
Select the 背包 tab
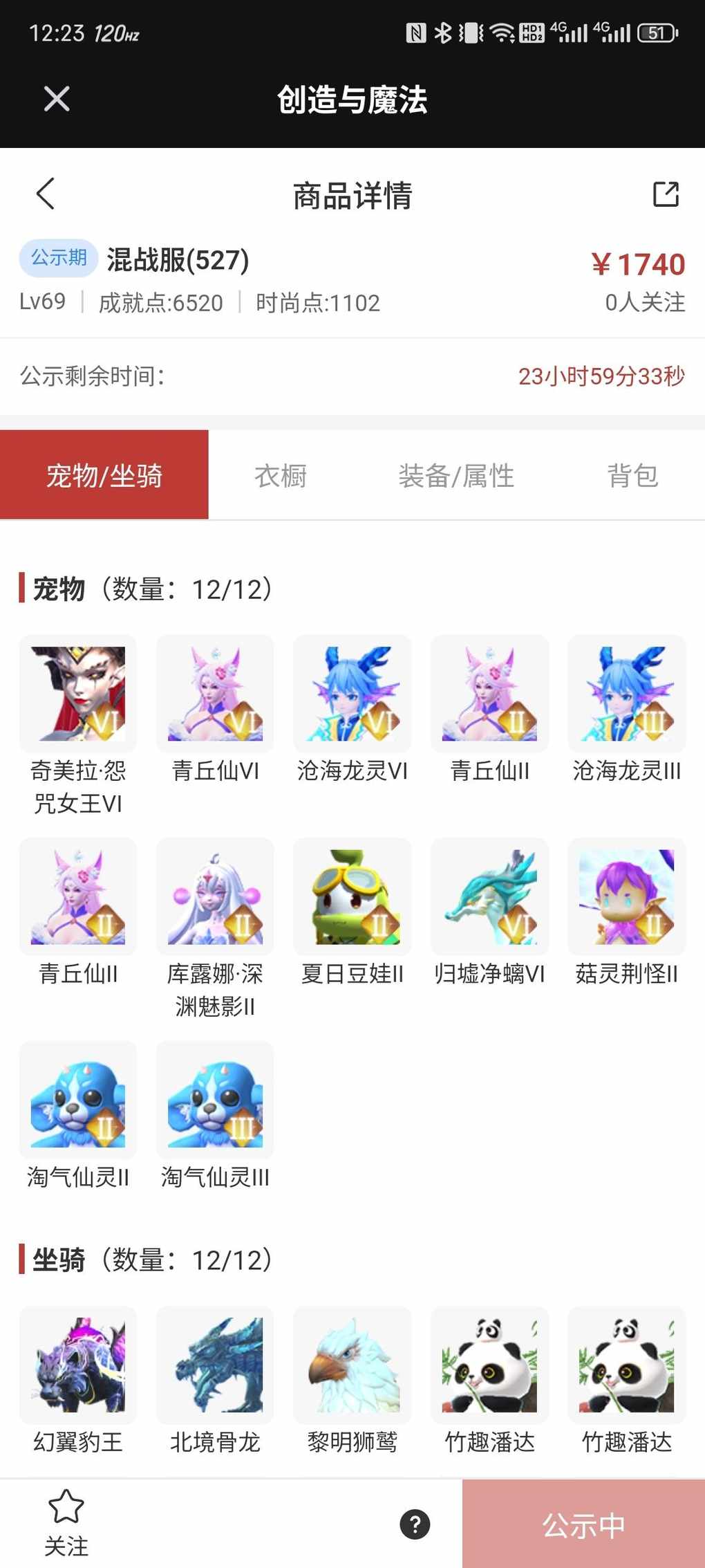(x=632, y=476)
